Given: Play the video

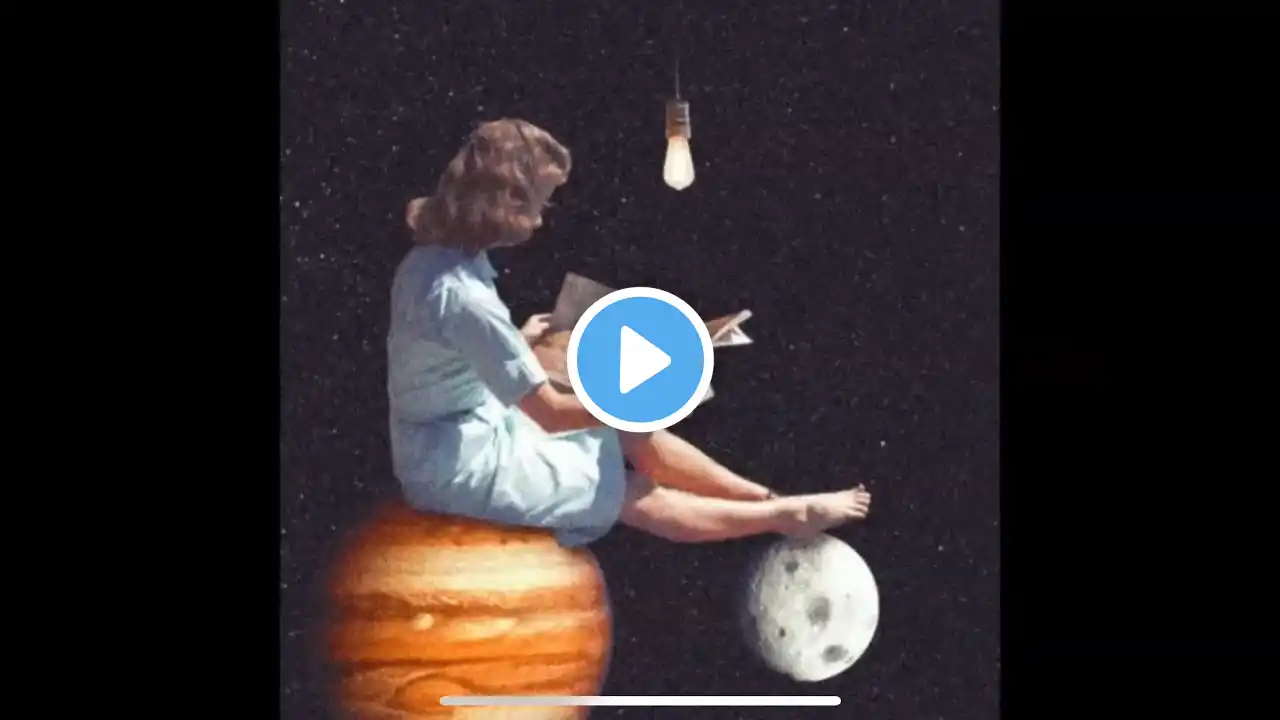Looking at the screenshot, I should tap(640, 360).
